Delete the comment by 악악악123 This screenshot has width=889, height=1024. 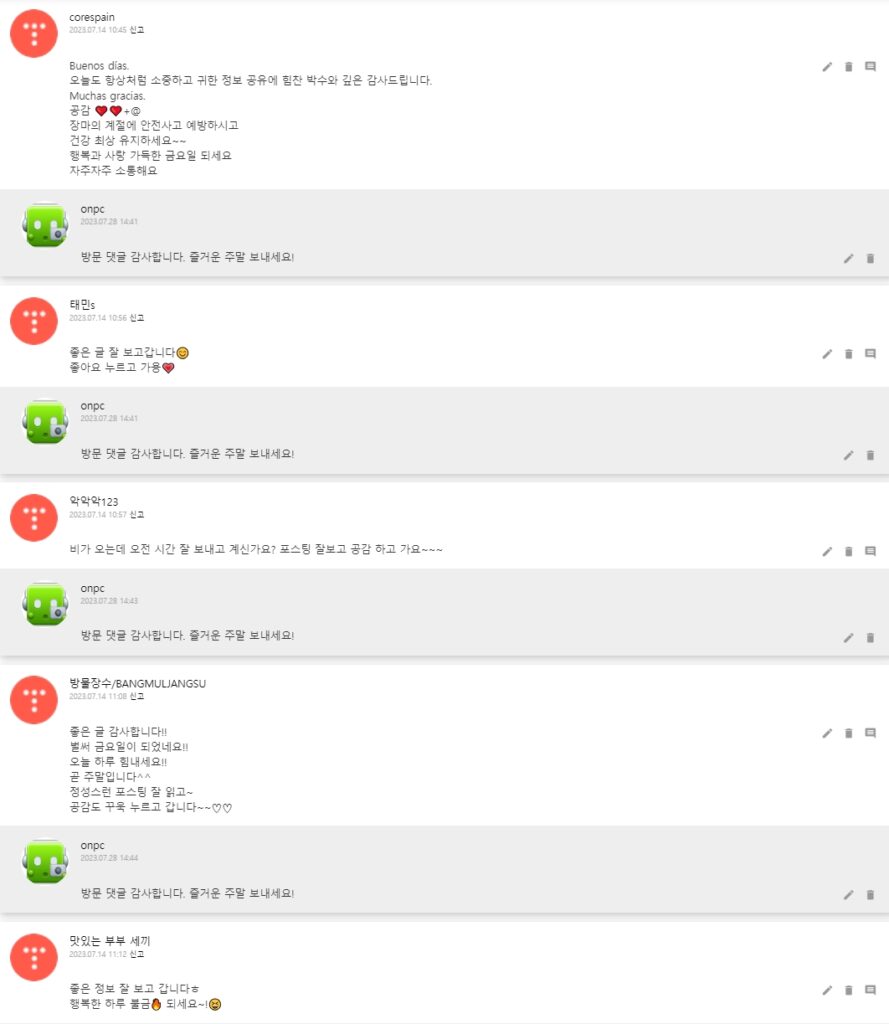849,551
